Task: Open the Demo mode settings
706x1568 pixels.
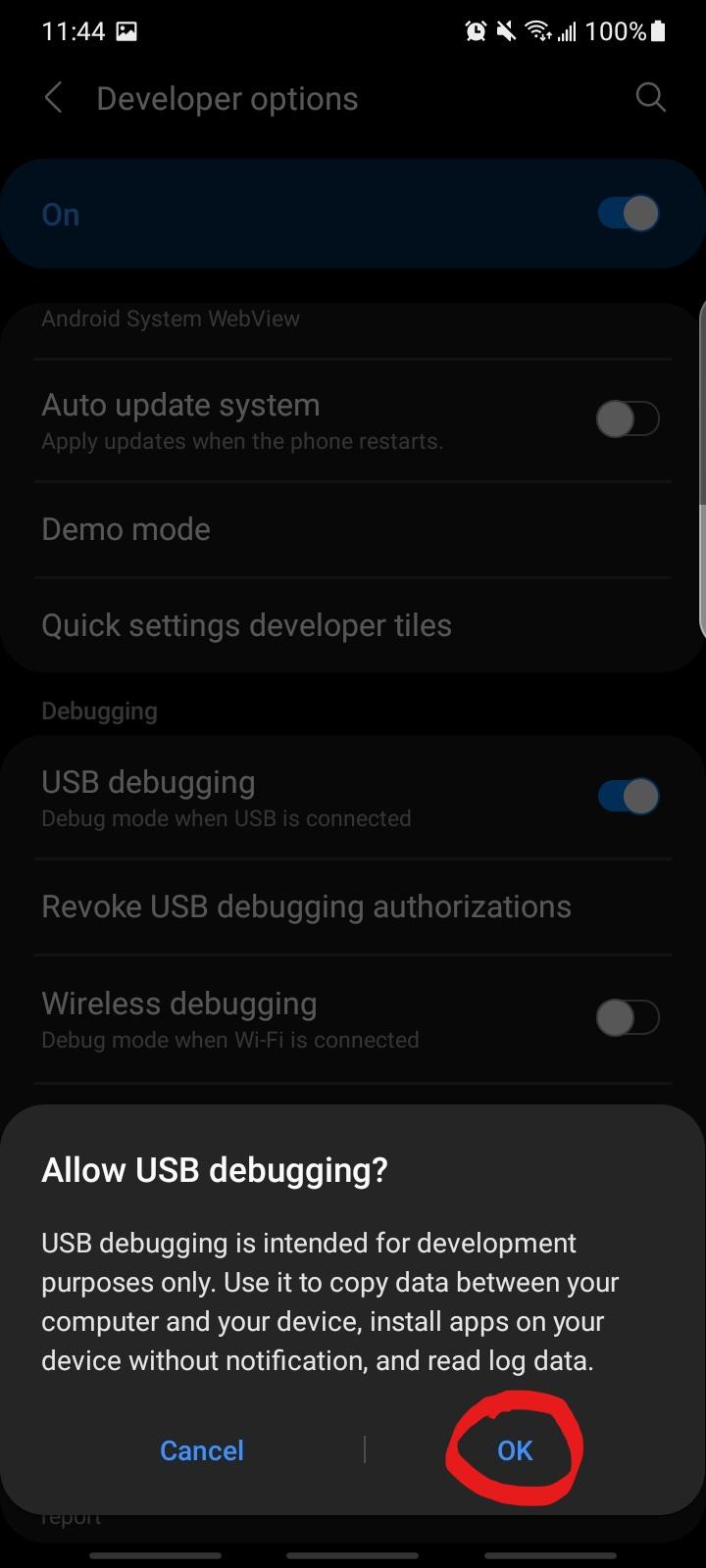Action: [x=126, y=528]
